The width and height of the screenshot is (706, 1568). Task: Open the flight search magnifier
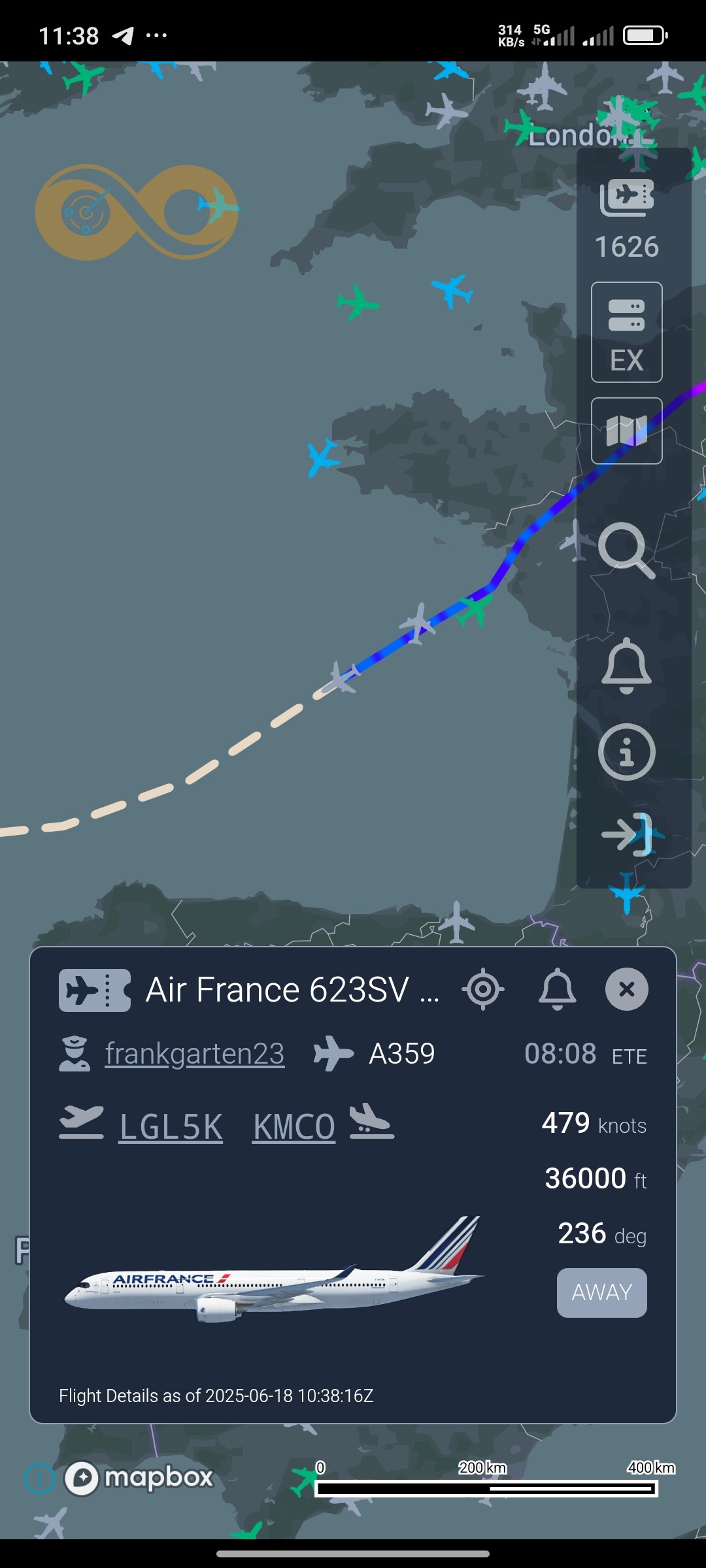pyautogui.click(x=626, y=550)
